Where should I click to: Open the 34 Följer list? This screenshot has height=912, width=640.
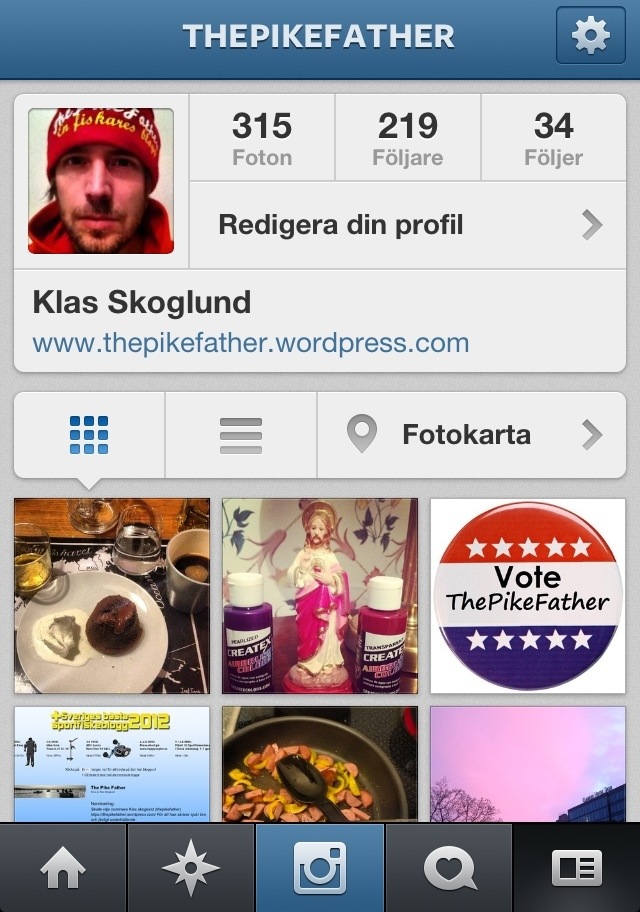[553, 139]
